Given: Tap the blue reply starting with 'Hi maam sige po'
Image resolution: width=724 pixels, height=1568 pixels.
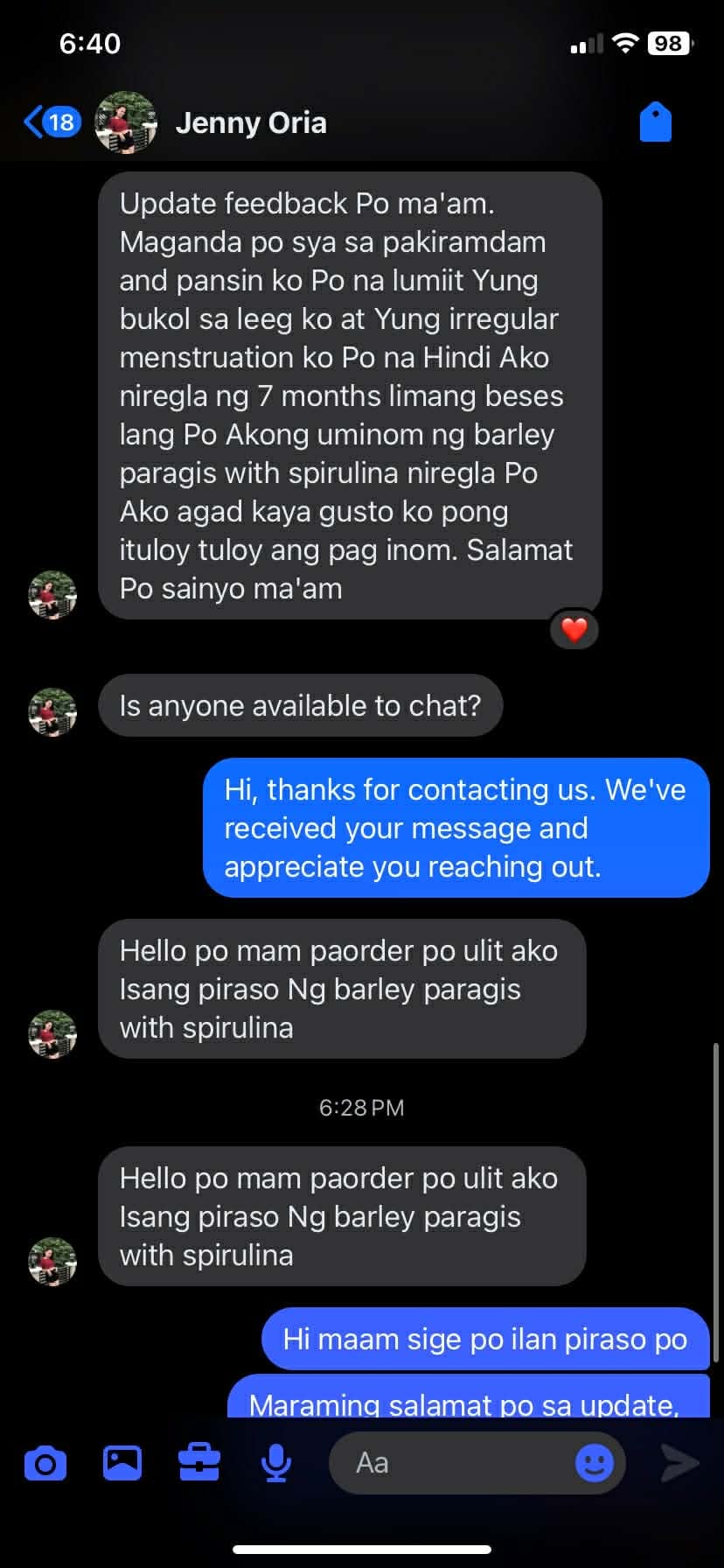Looking at the screenshot, I should 484,1339.
